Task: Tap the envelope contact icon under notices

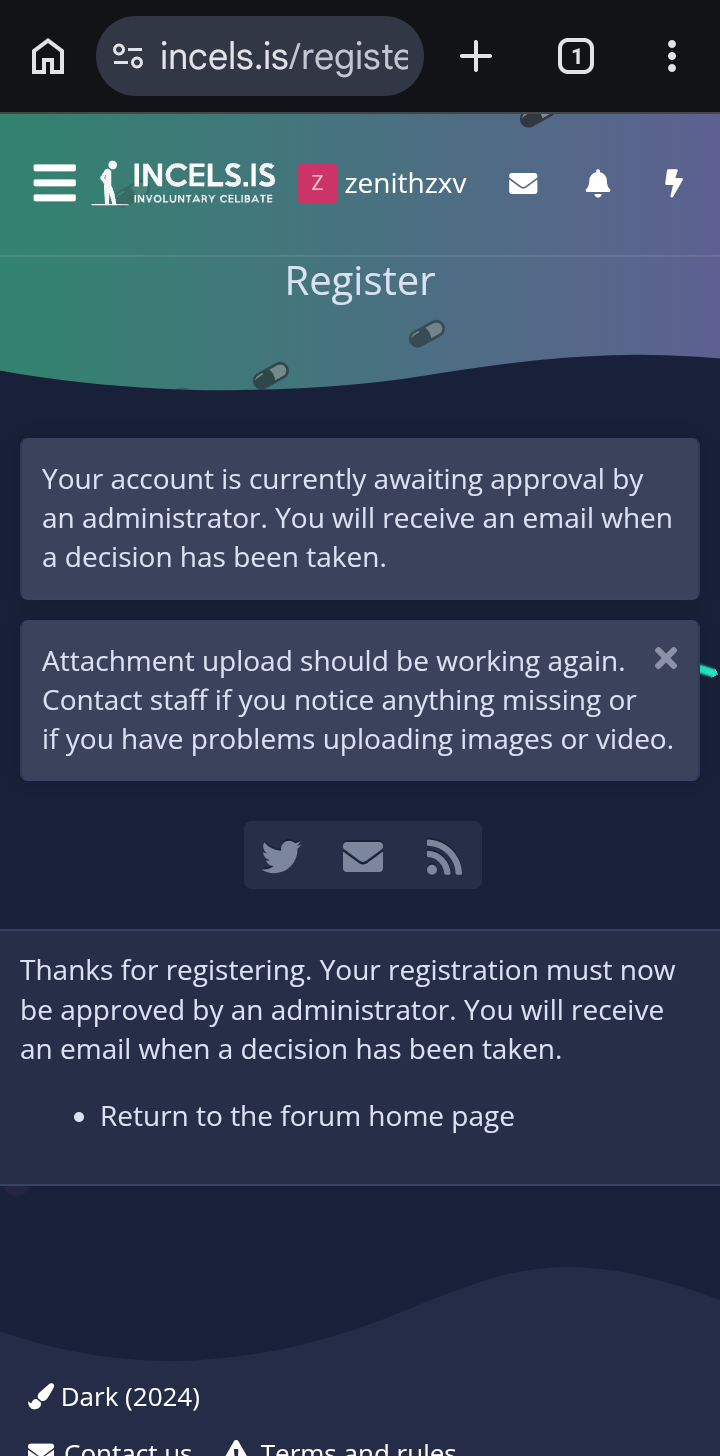Action: 363,856
